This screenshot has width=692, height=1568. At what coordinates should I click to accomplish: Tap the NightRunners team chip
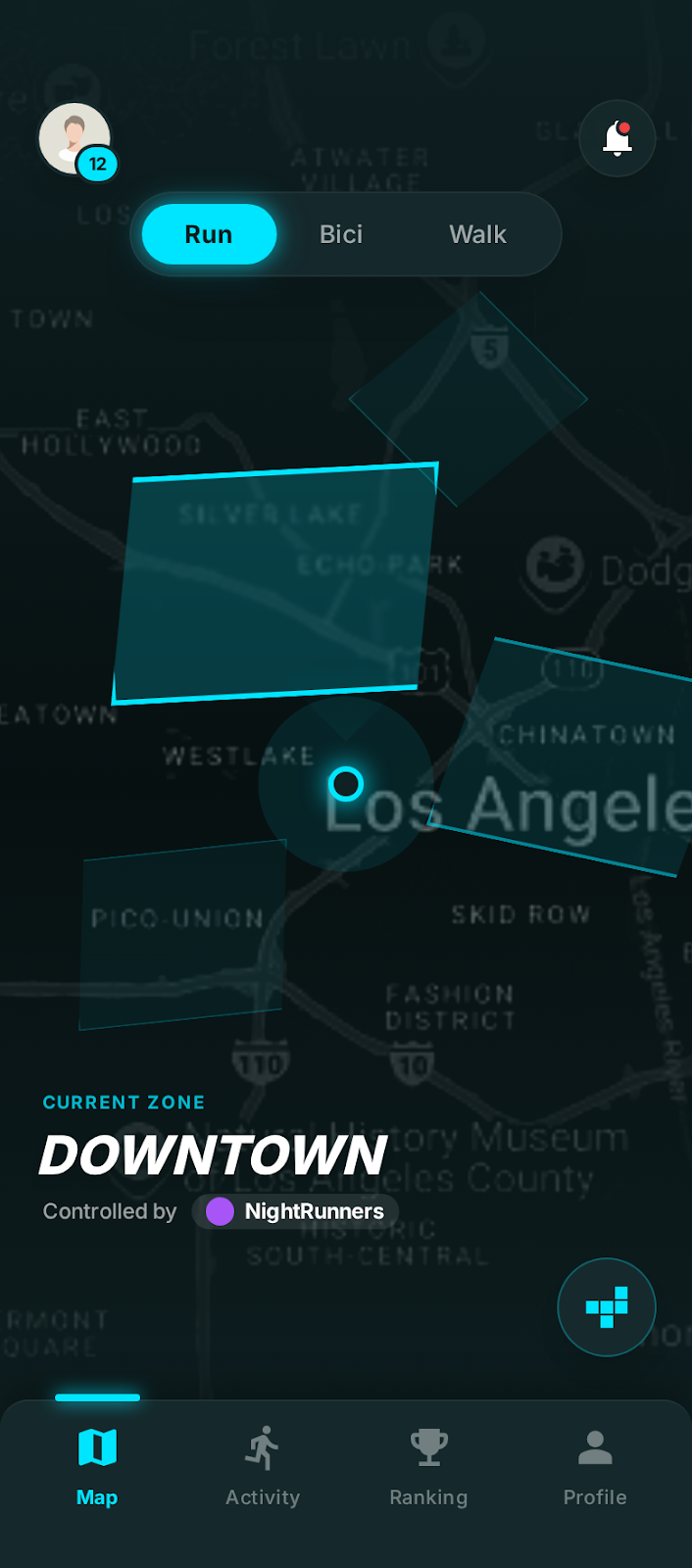pos(295,1211)
